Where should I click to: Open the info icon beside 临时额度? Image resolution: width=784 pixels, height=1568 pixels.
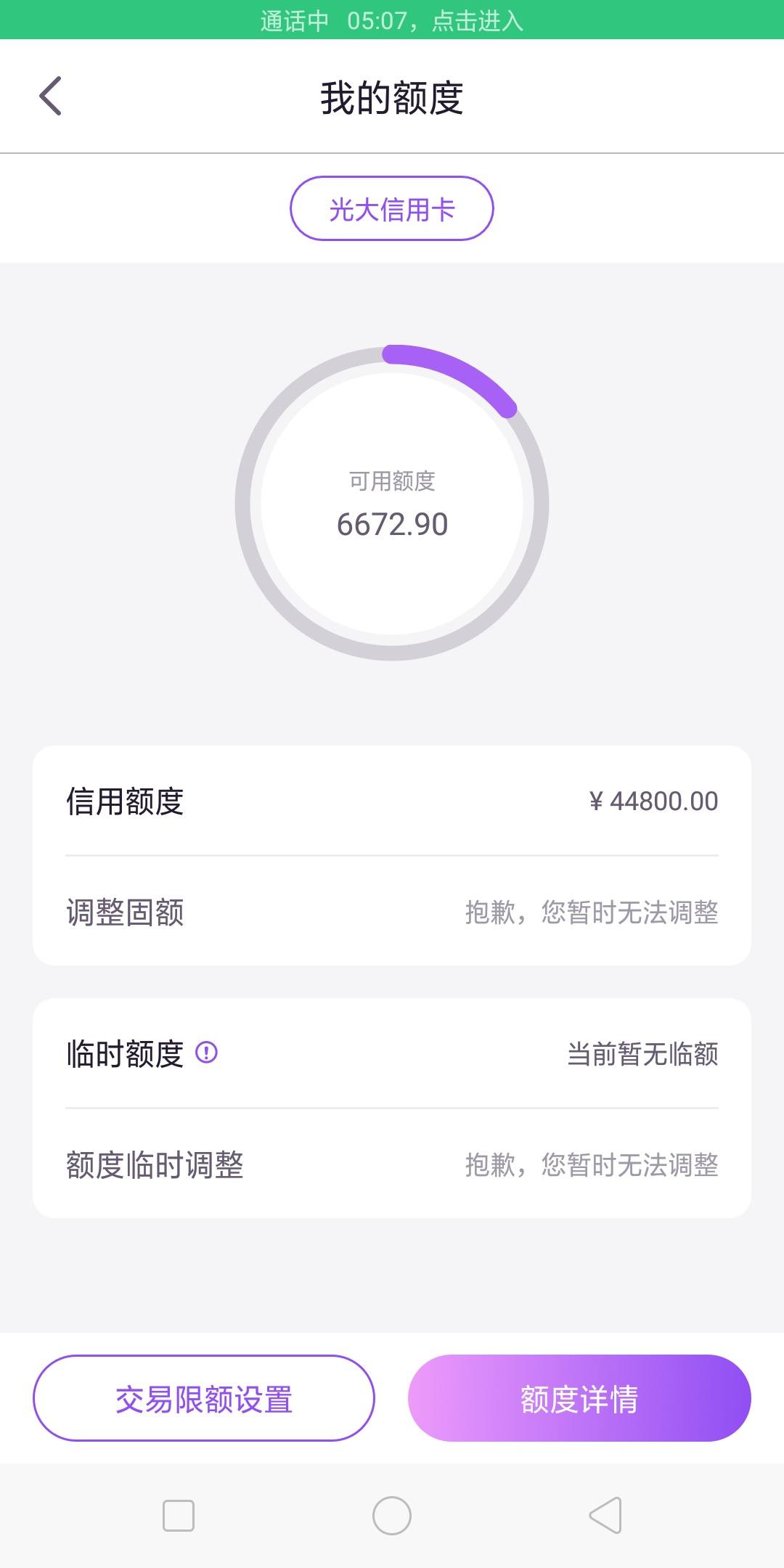click(207, 1053)
